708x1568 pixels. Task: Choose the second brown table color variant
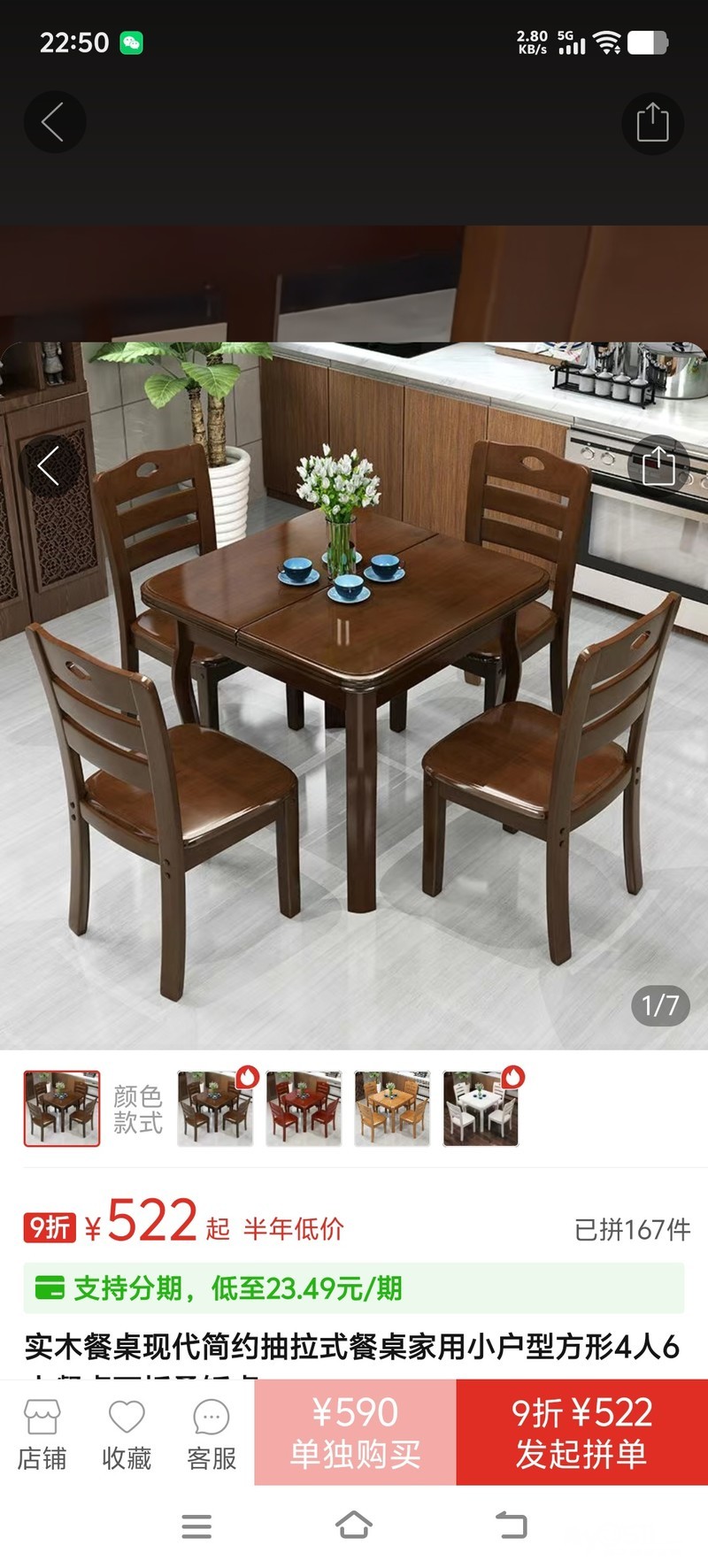(215, 1109)
